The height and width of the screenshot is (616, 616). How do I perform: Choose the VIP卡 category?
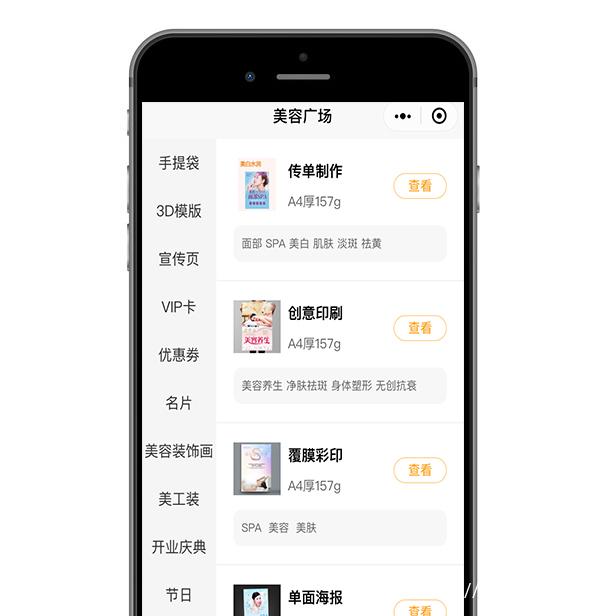point(179,307)
